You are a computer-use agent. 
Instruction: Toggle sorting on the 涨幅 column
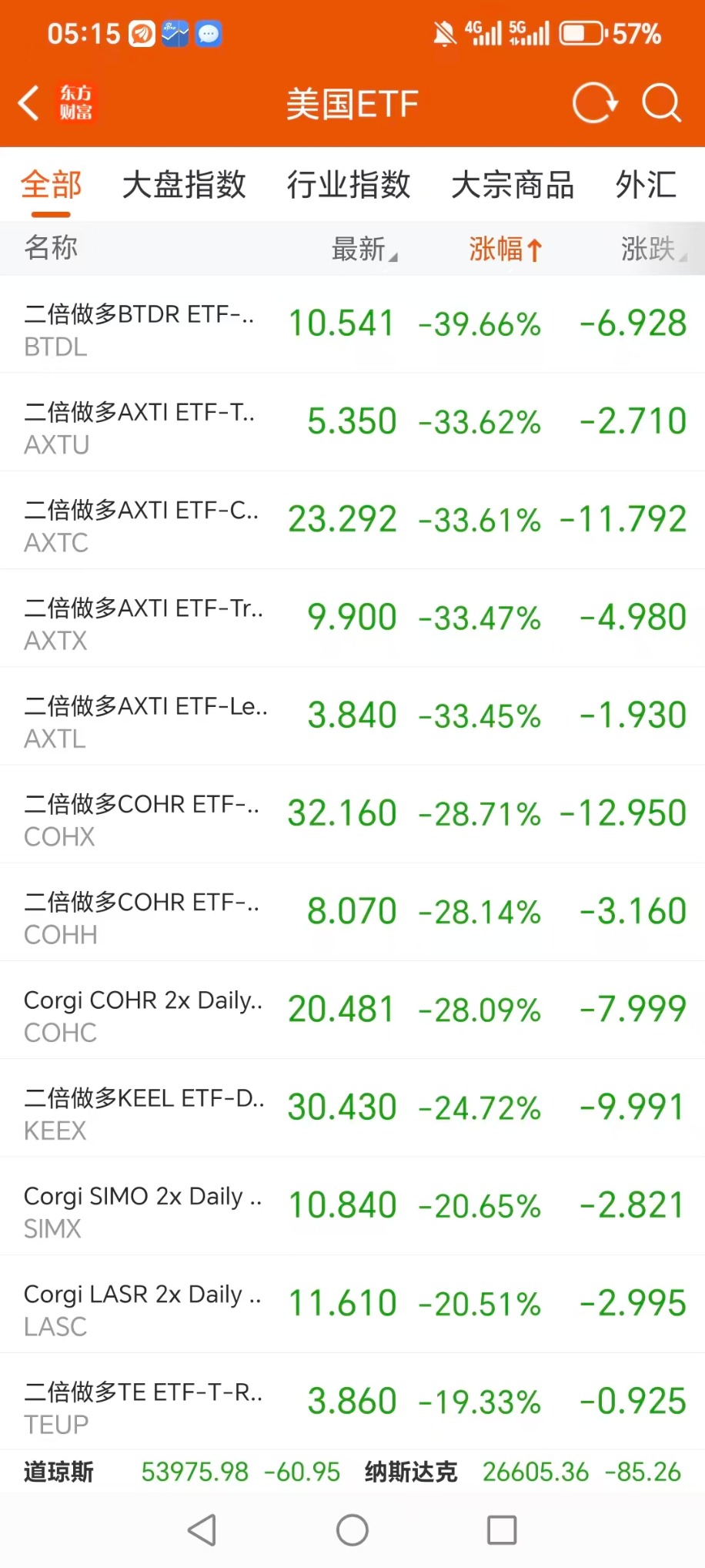pos(506,249)
